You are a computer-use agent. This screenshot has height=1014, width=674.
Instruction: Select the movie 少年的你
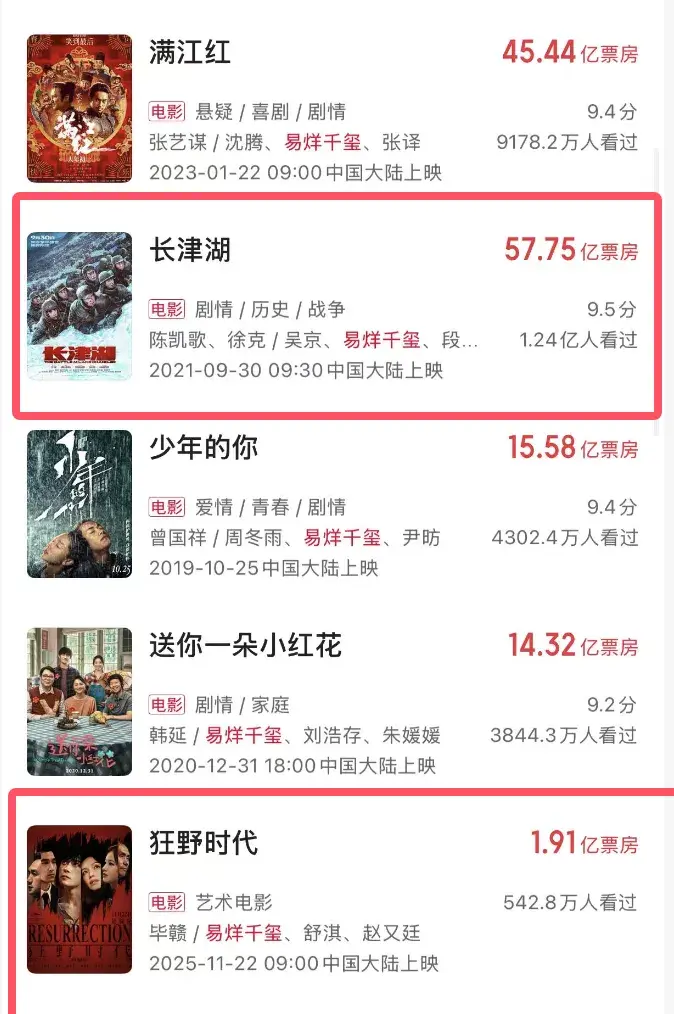point(203,447)
